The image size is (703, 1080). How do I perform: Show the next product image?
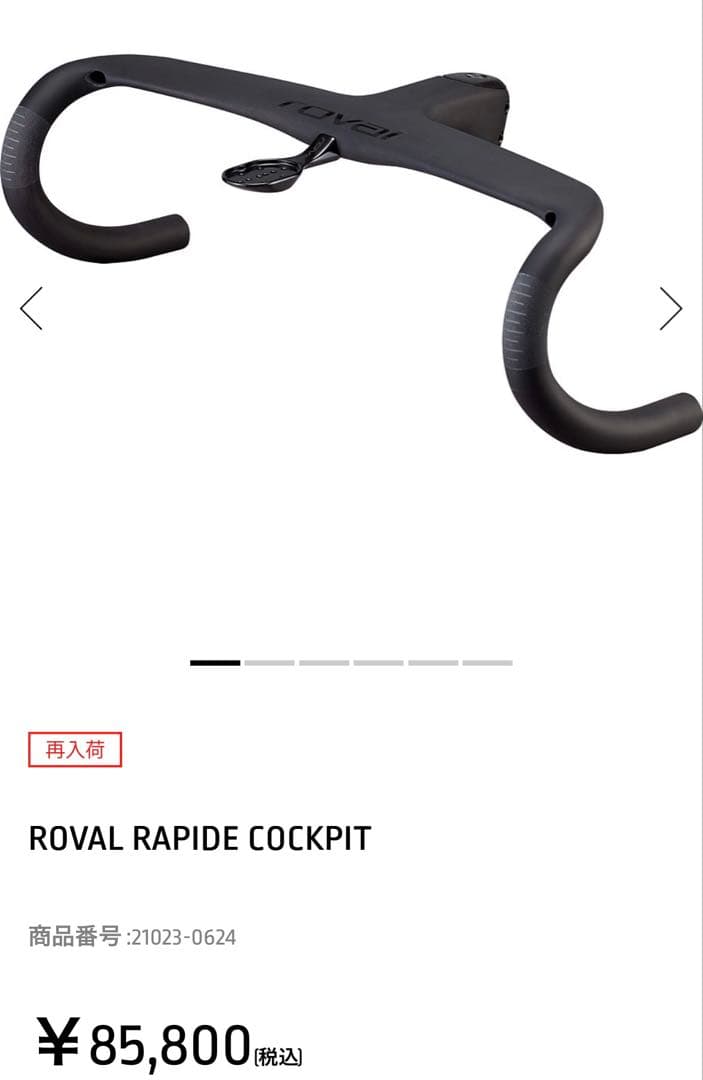coord(670,308)
